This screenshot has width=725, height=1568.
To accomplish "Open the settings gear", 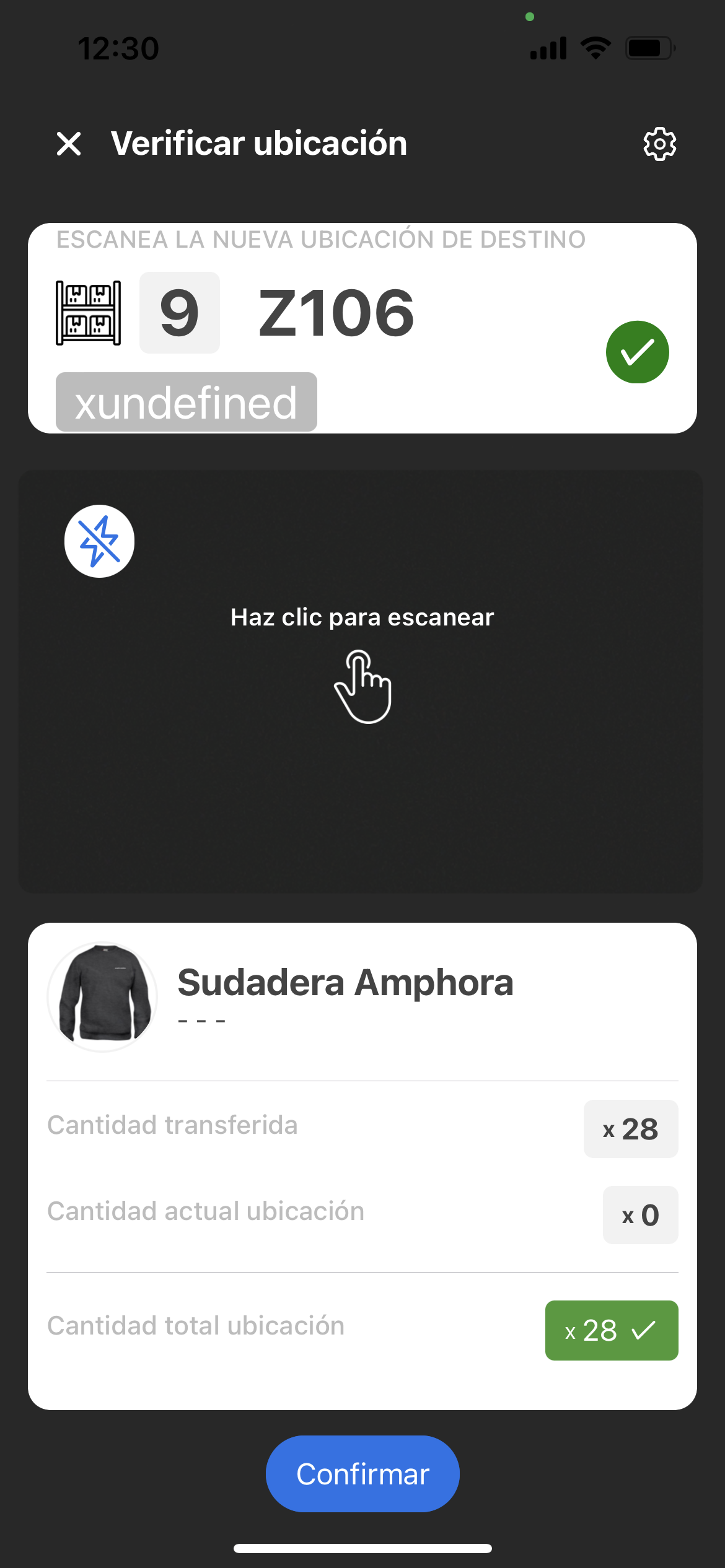I will (x=659, y=144).
